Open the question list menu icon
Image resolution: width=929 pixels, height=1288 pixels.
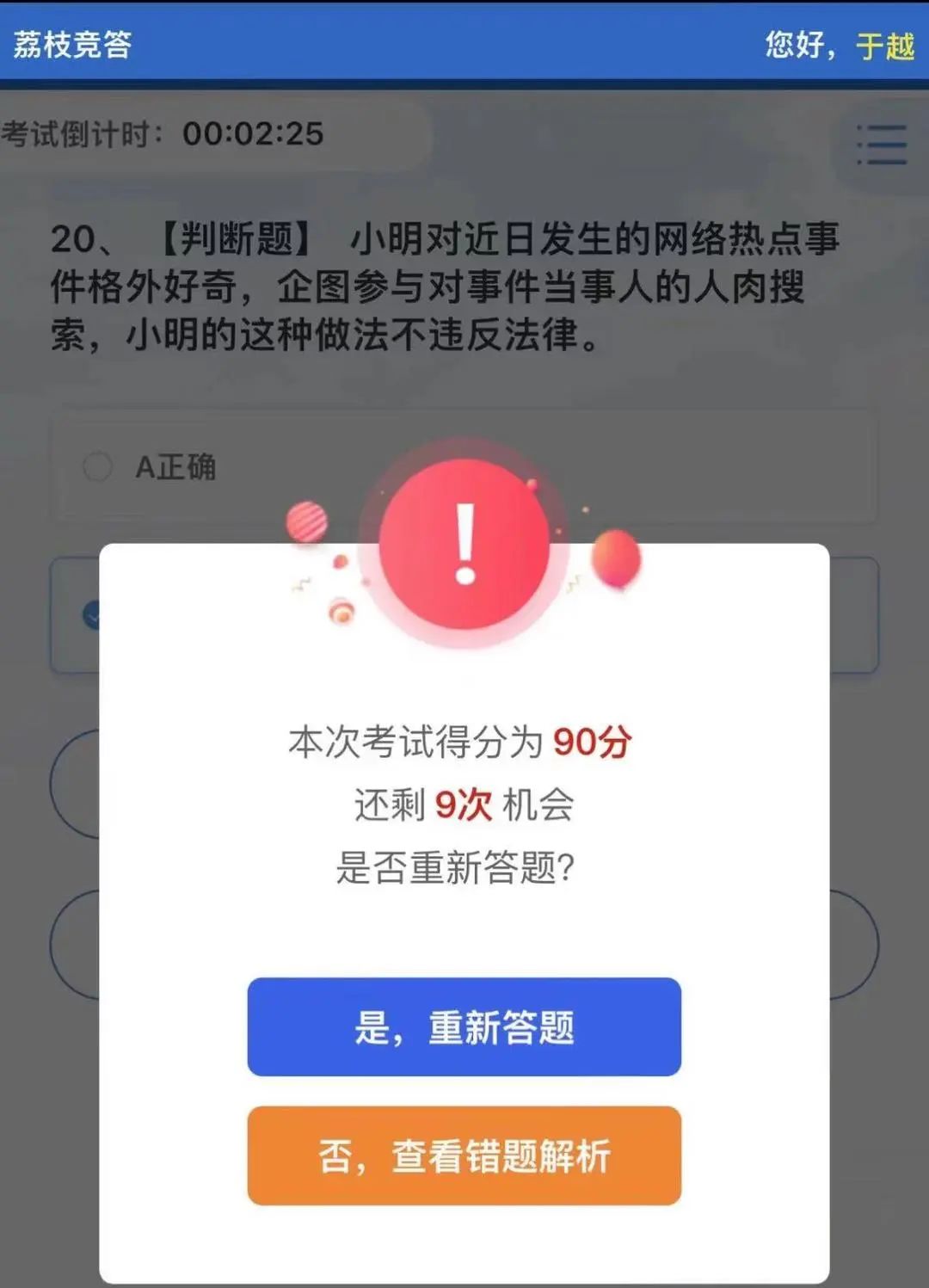(x=882, y=145)
